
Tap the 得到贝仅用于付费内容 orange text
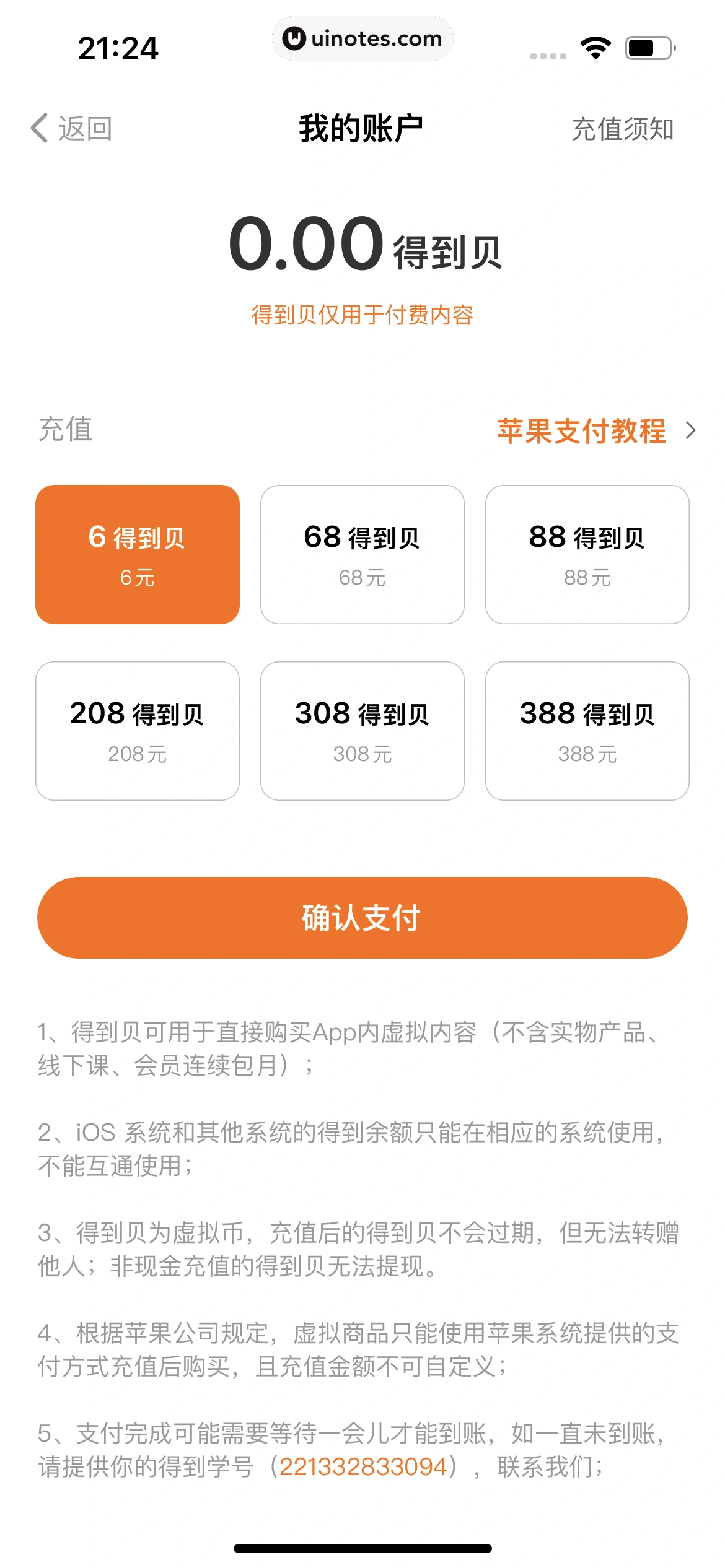point(362,316)
